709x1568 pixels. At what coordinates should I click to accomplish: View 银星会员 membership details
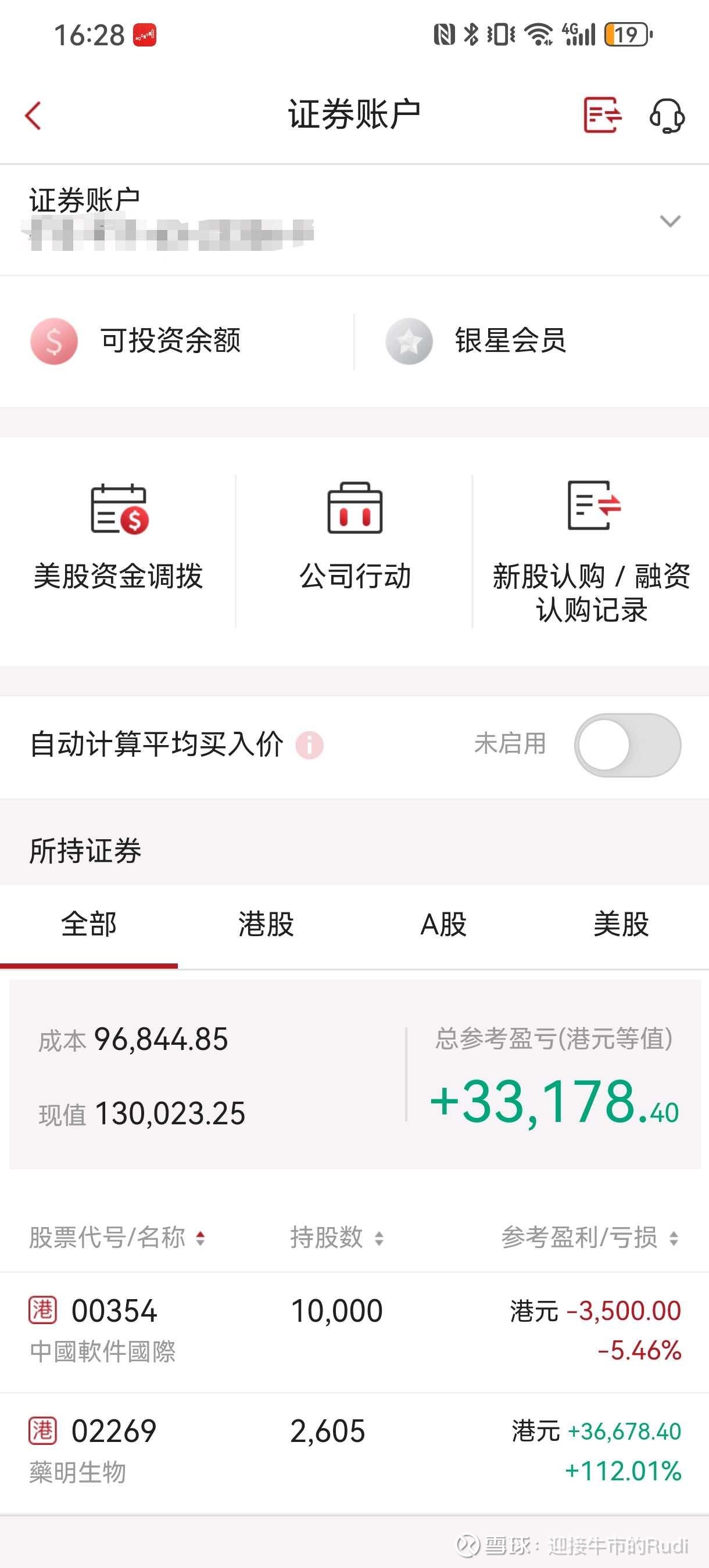pyautogui.click(x=477, y=341)
